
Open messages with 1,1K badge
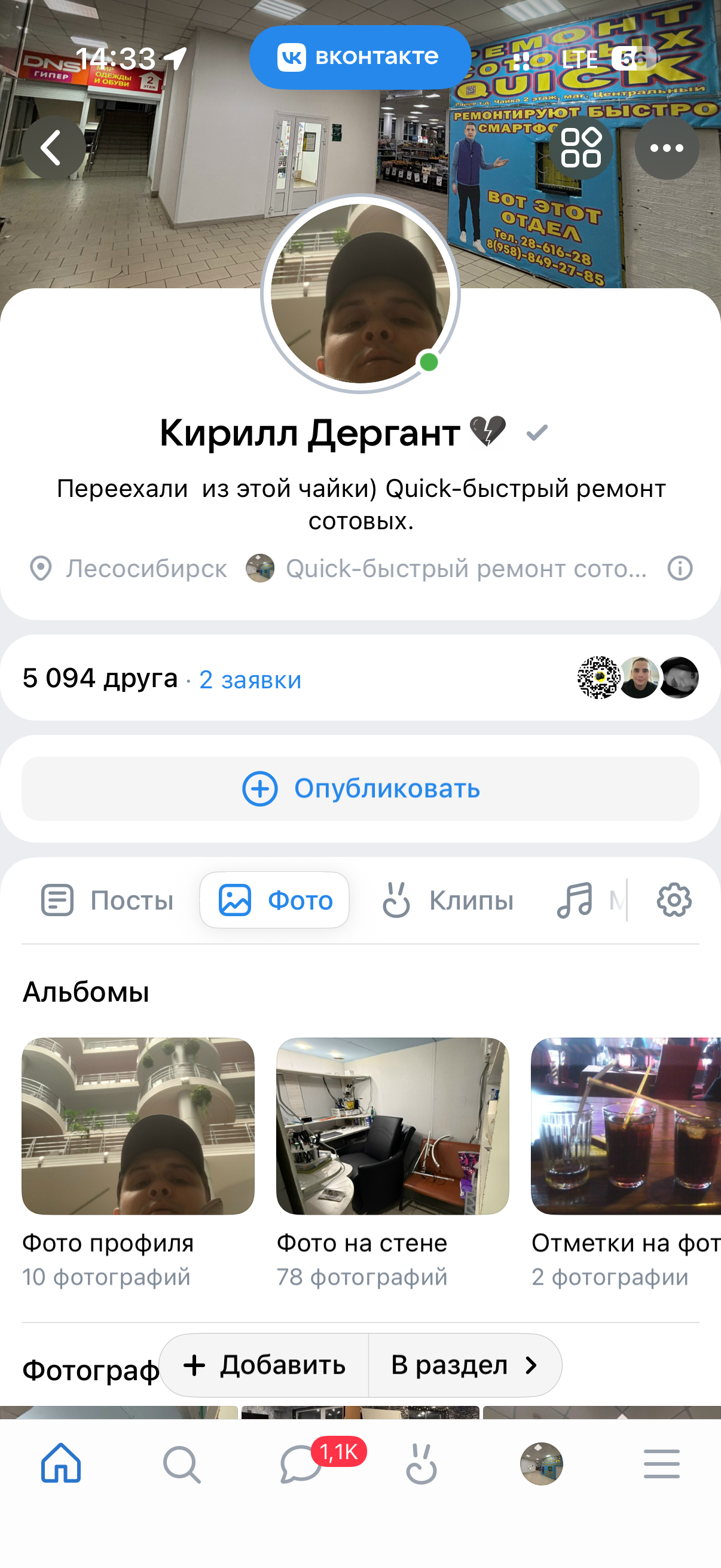301,1464
